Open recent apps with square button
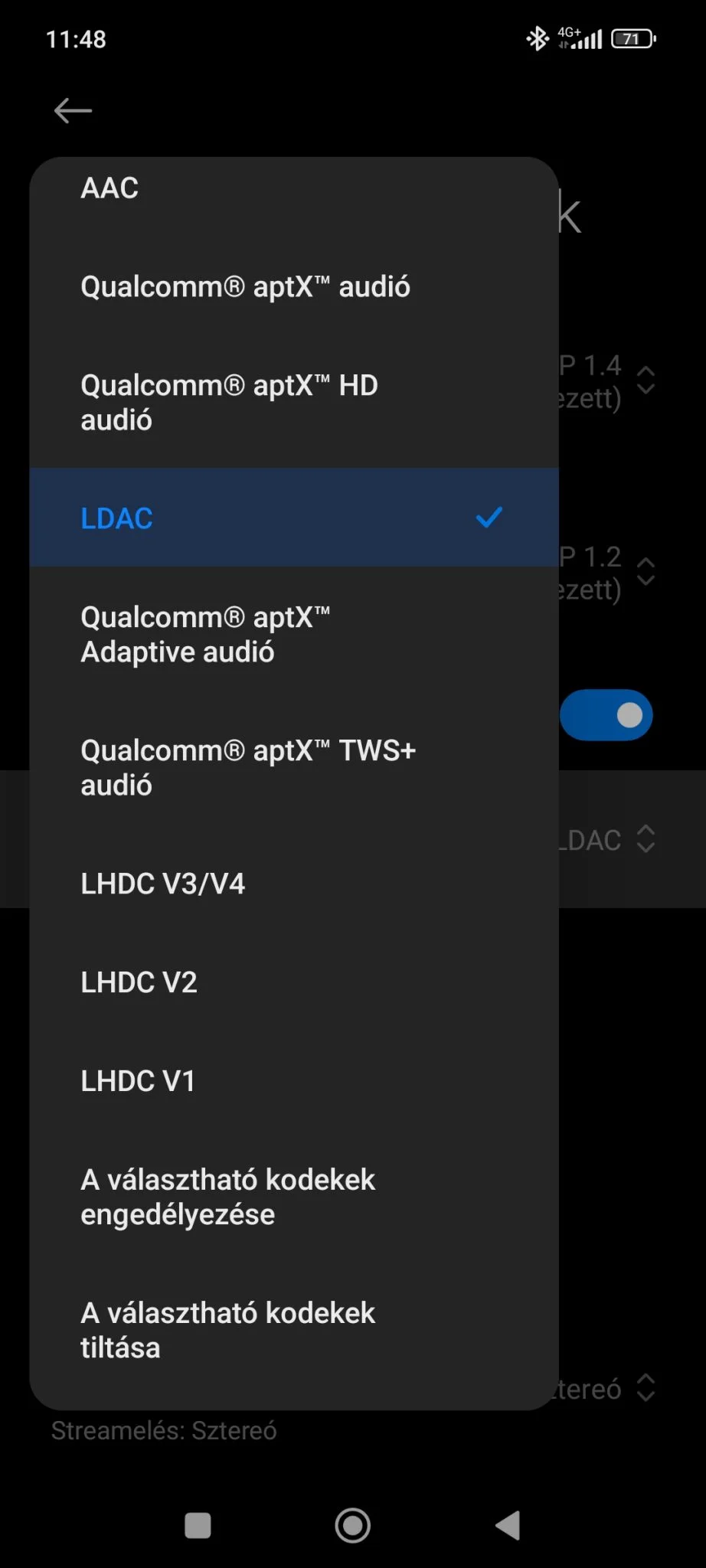The height and width of the screenshot is (1568, 706). [x=198, y=1525]
